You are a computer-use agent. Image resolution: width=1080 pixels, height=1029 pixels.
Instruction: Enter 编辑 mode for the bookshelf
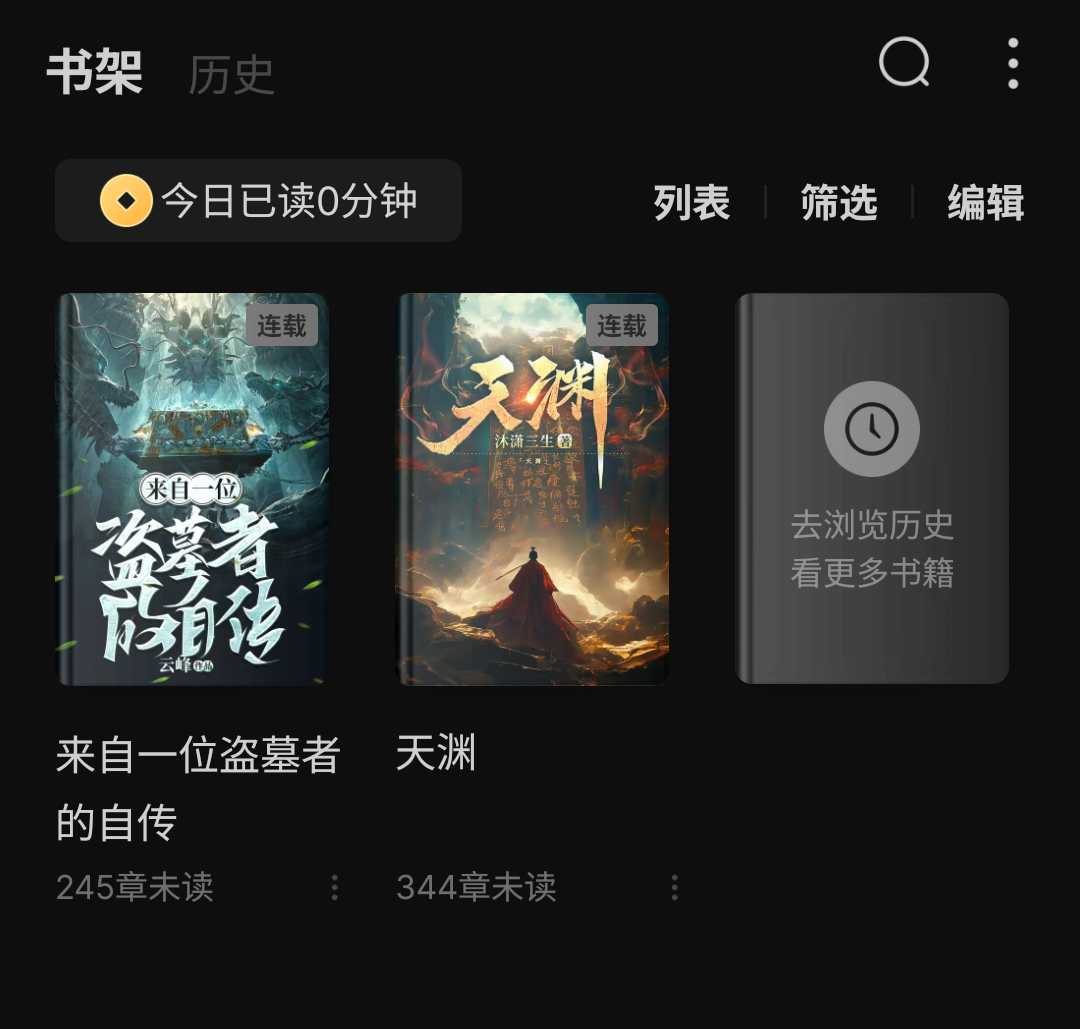(x=985, y=203)
